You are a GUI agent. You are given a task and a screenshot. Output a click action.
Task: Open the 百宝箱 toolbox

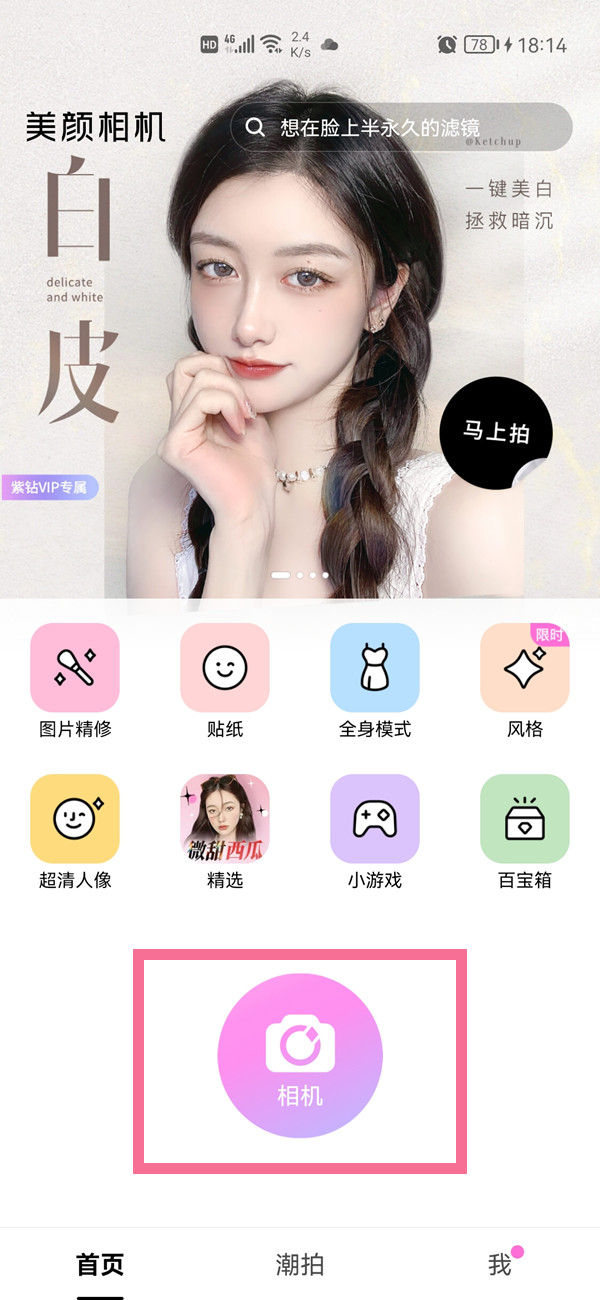coord(525,819)
